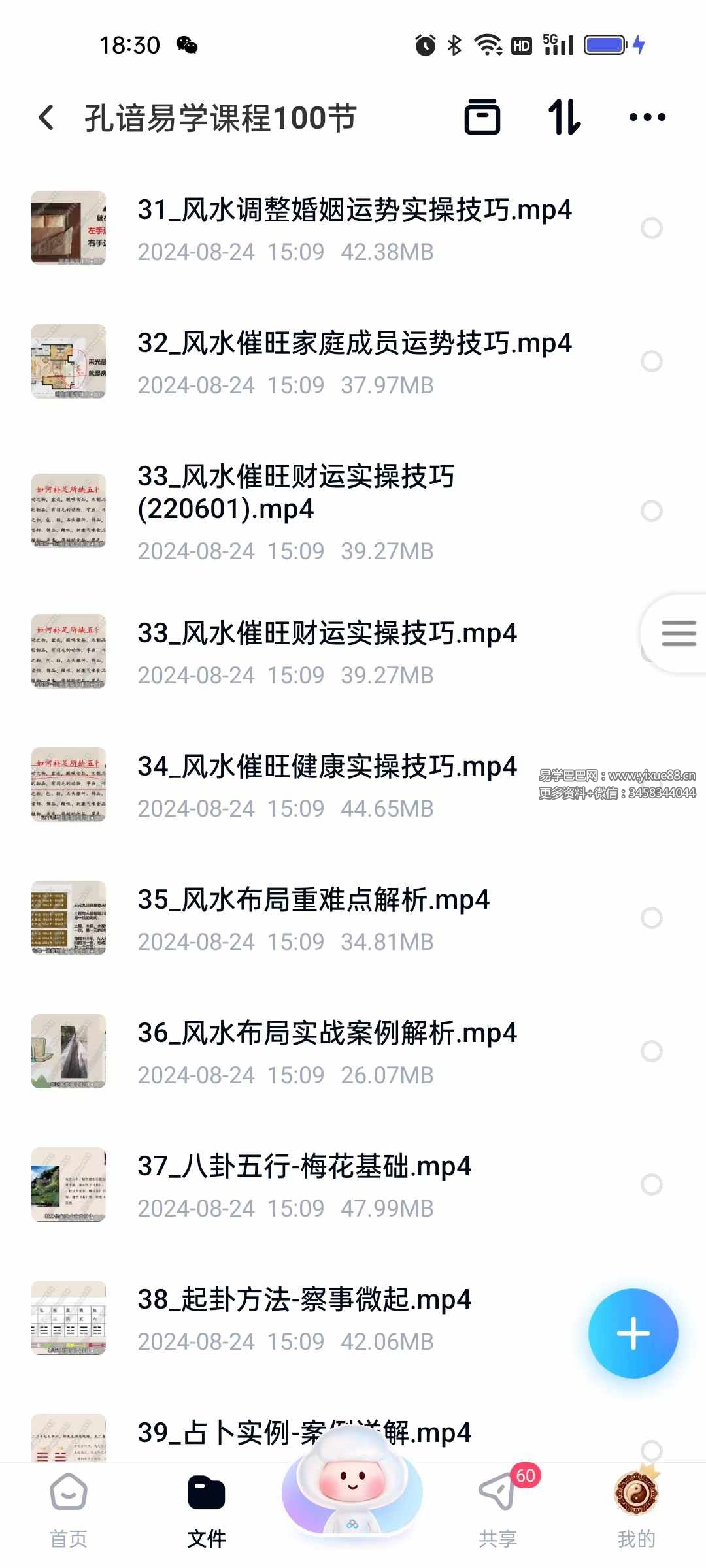
Task: Open 34_风水催旺健康实操技巧.mp4
Action: tap(327, 768)
